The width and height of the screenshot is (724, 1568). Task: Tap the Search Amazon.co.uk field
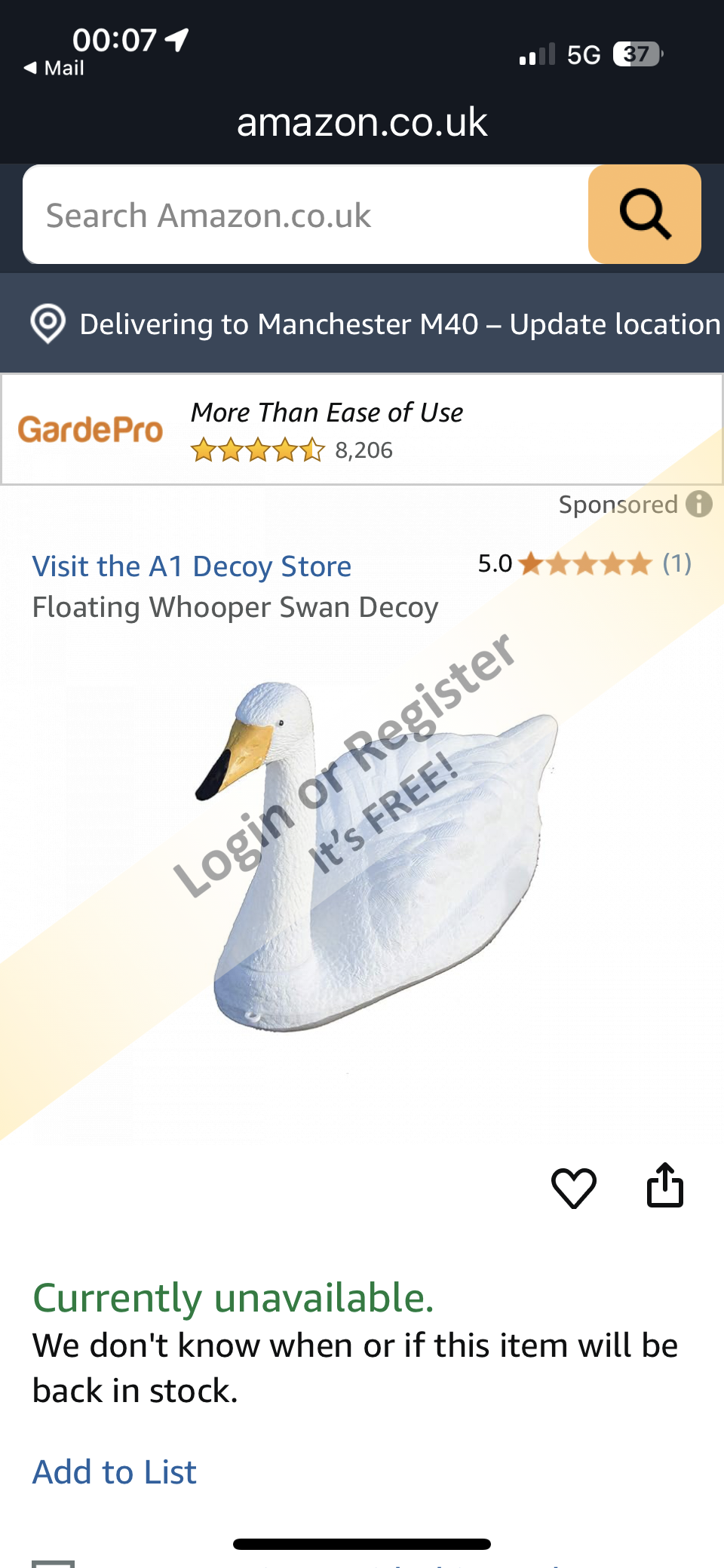pyautogui.click(x=302, y=215)
